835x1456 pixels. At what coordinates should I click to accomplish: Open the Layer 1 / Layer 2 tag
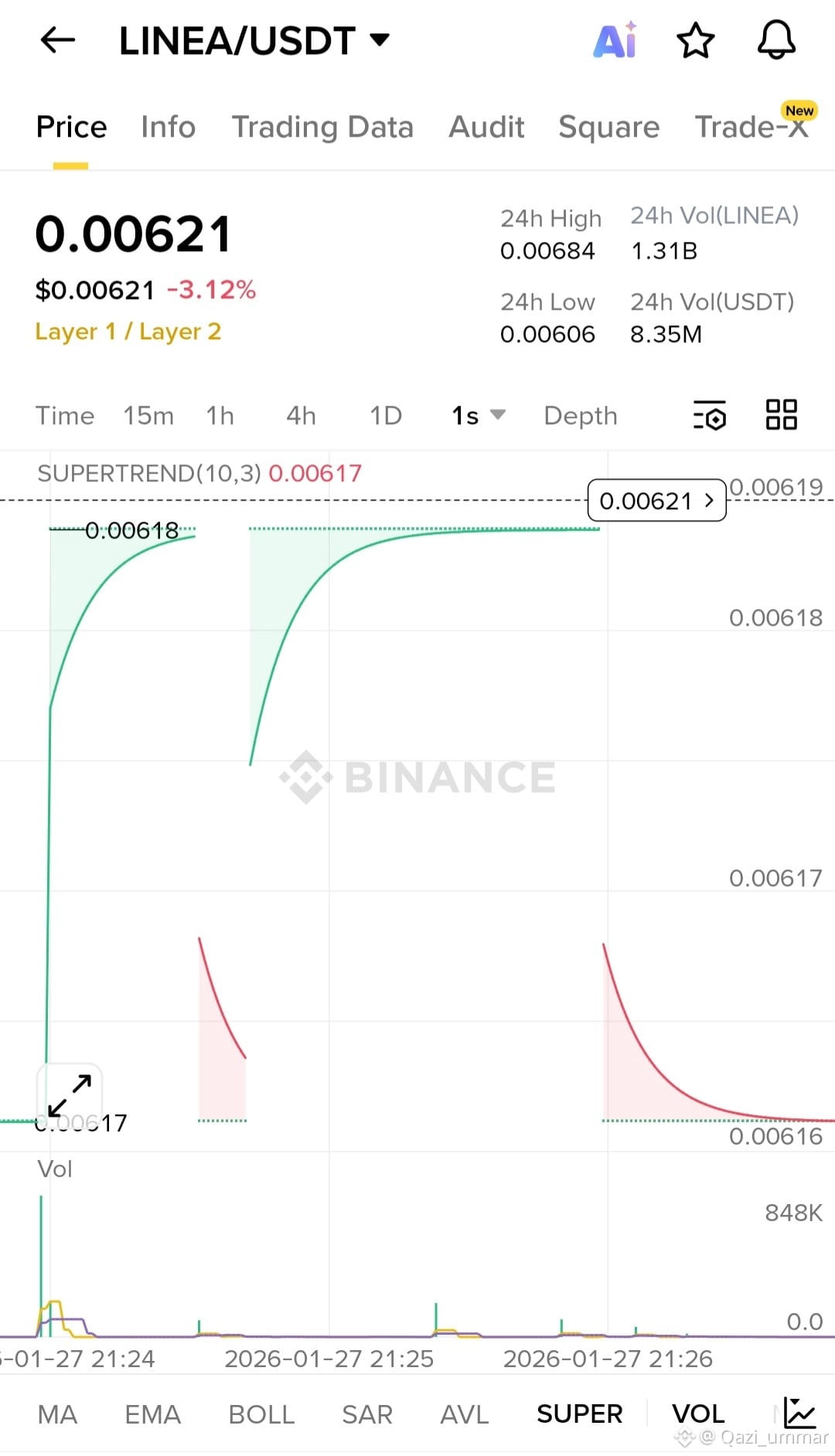pos(128,332)
